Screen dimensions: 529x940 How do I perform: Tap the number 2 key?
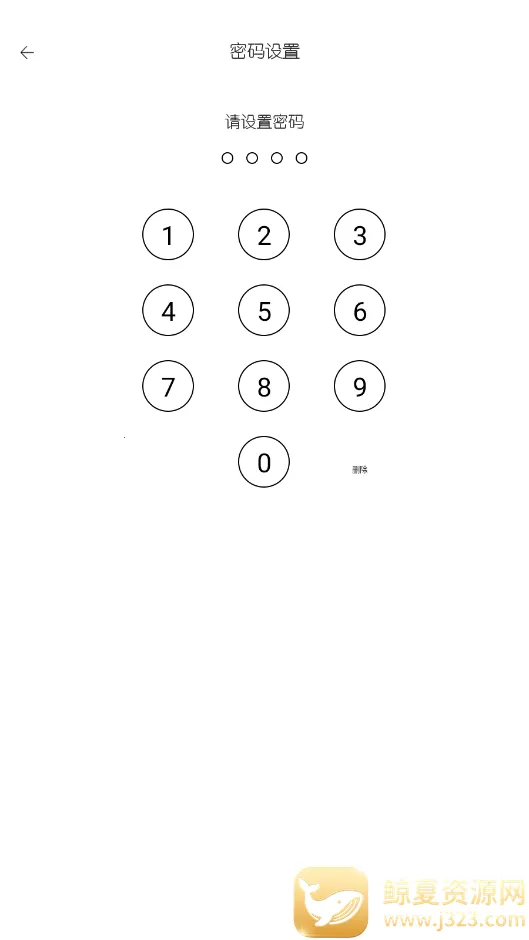[264, 234]
